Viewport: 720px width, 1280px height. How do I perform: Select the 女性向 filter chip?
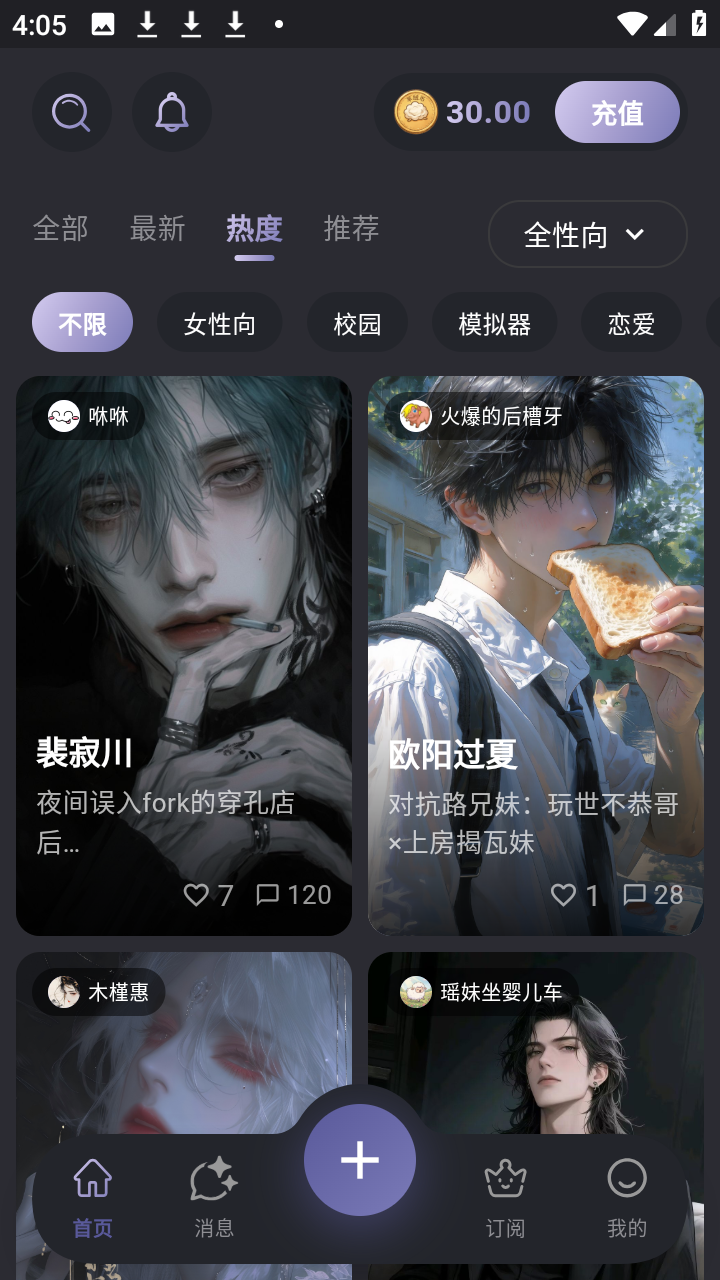coord(219,323)
